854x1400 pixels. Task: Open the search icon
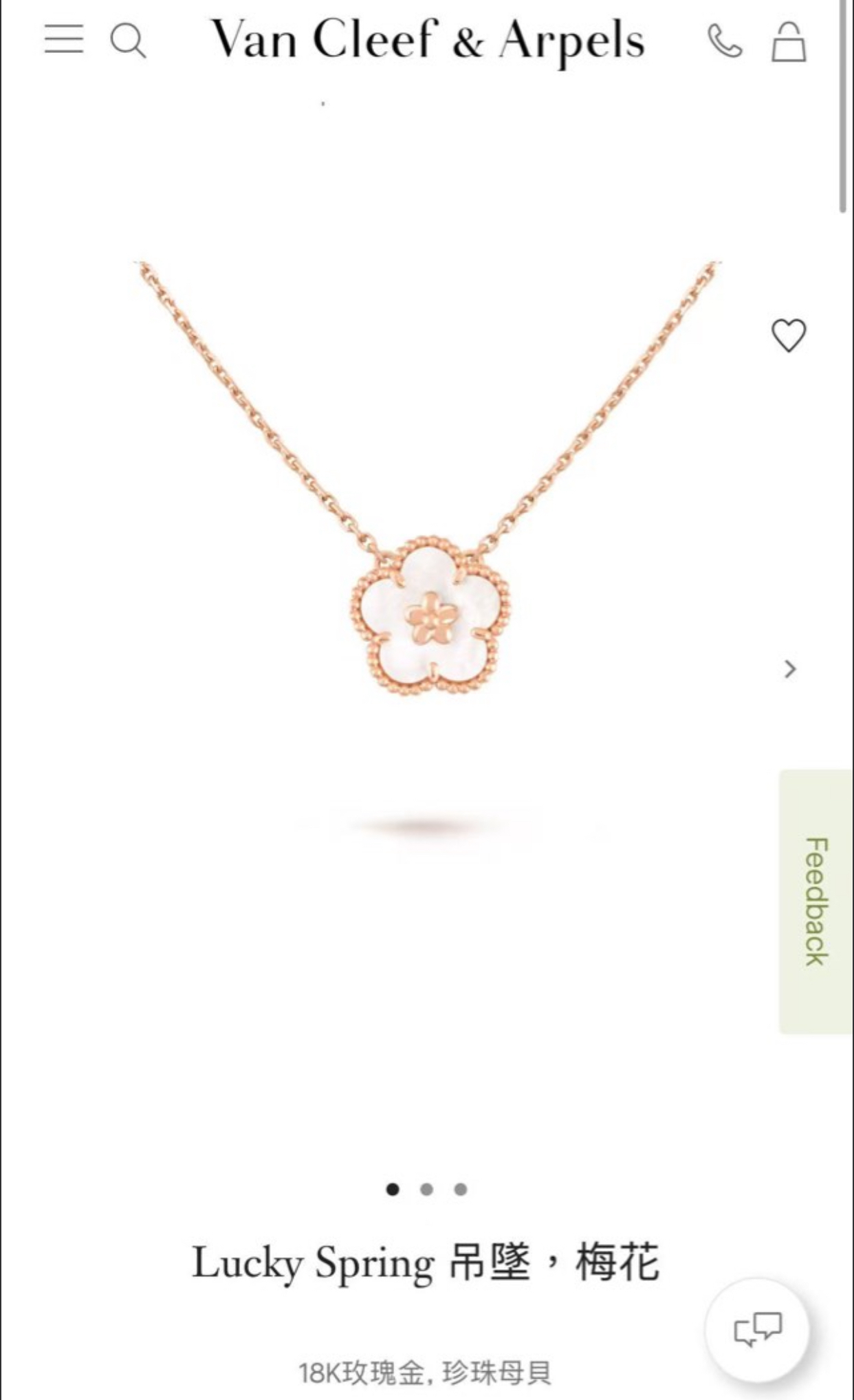coord(128,41)
